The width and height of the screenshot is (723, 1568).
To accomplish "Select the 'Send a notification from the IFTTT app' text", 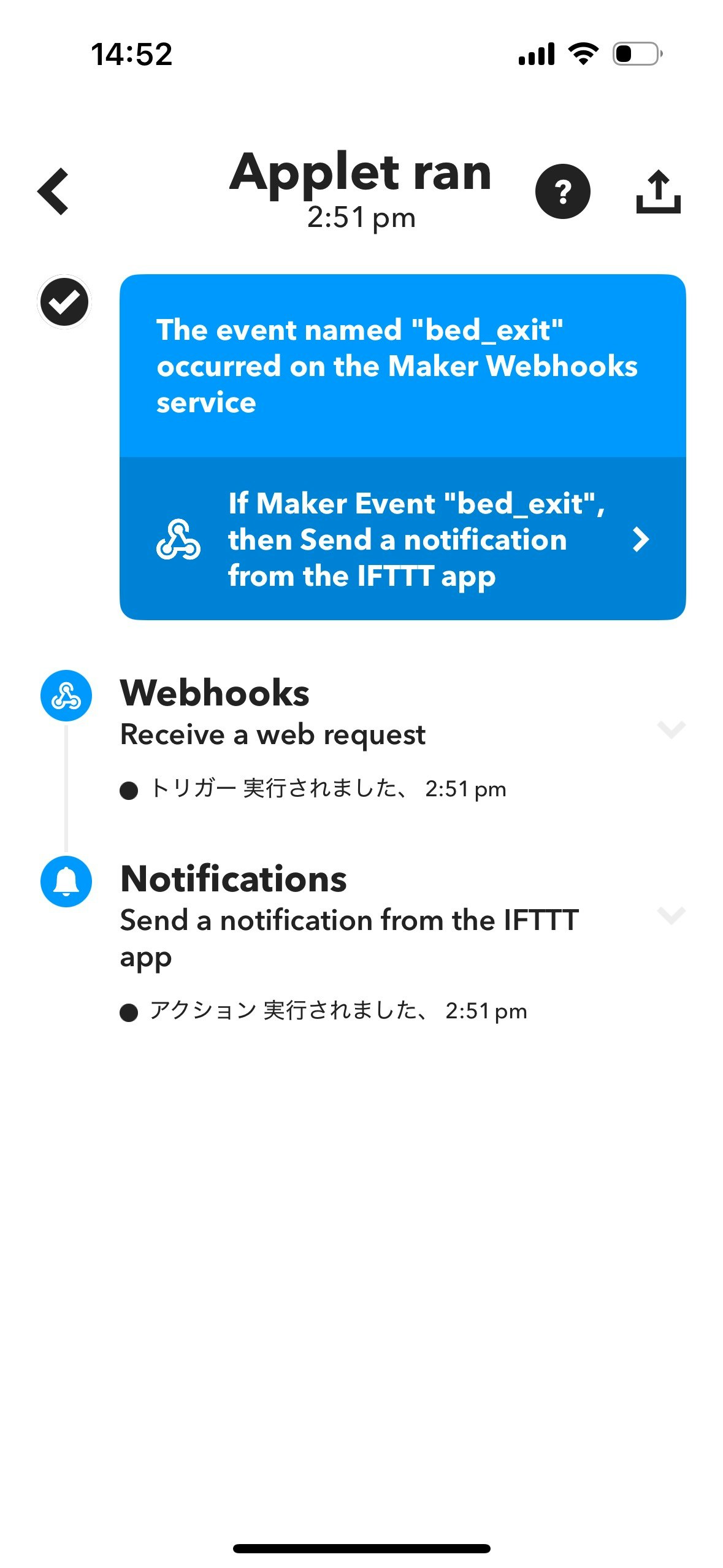I will coord(350,937).
